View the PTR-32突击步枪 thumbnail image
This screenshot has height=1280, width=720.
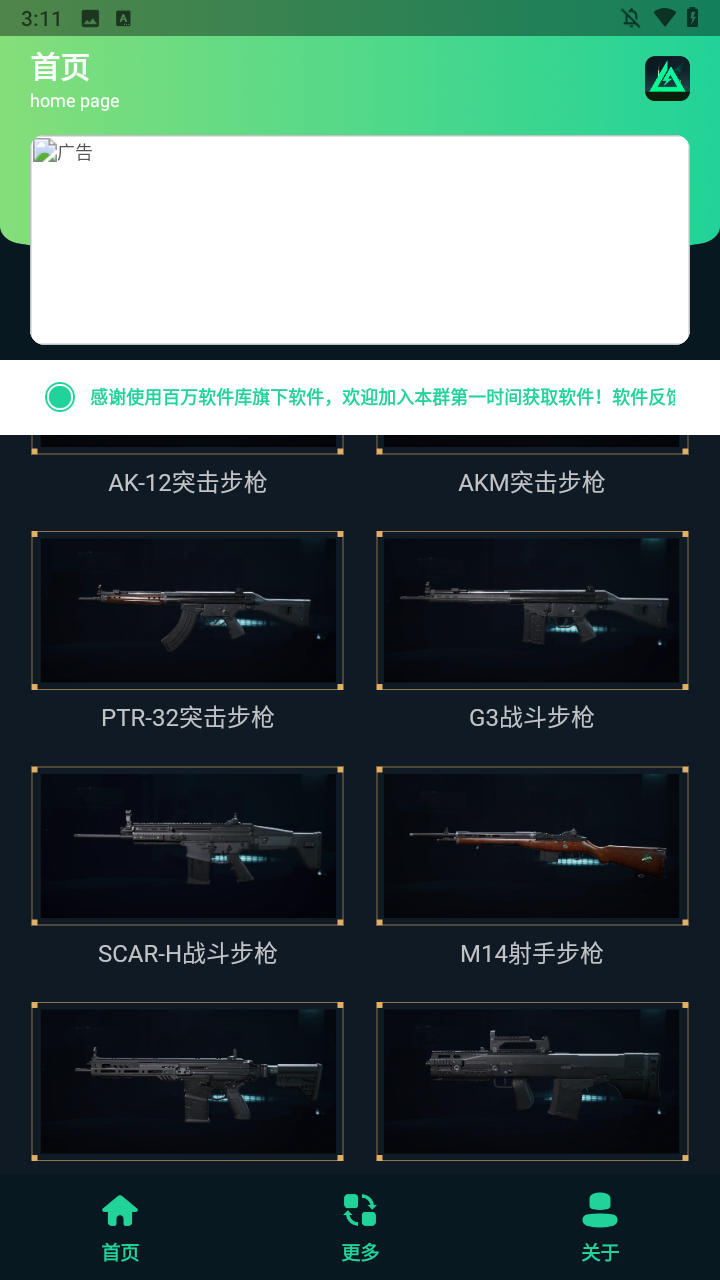tap(187, 610)
